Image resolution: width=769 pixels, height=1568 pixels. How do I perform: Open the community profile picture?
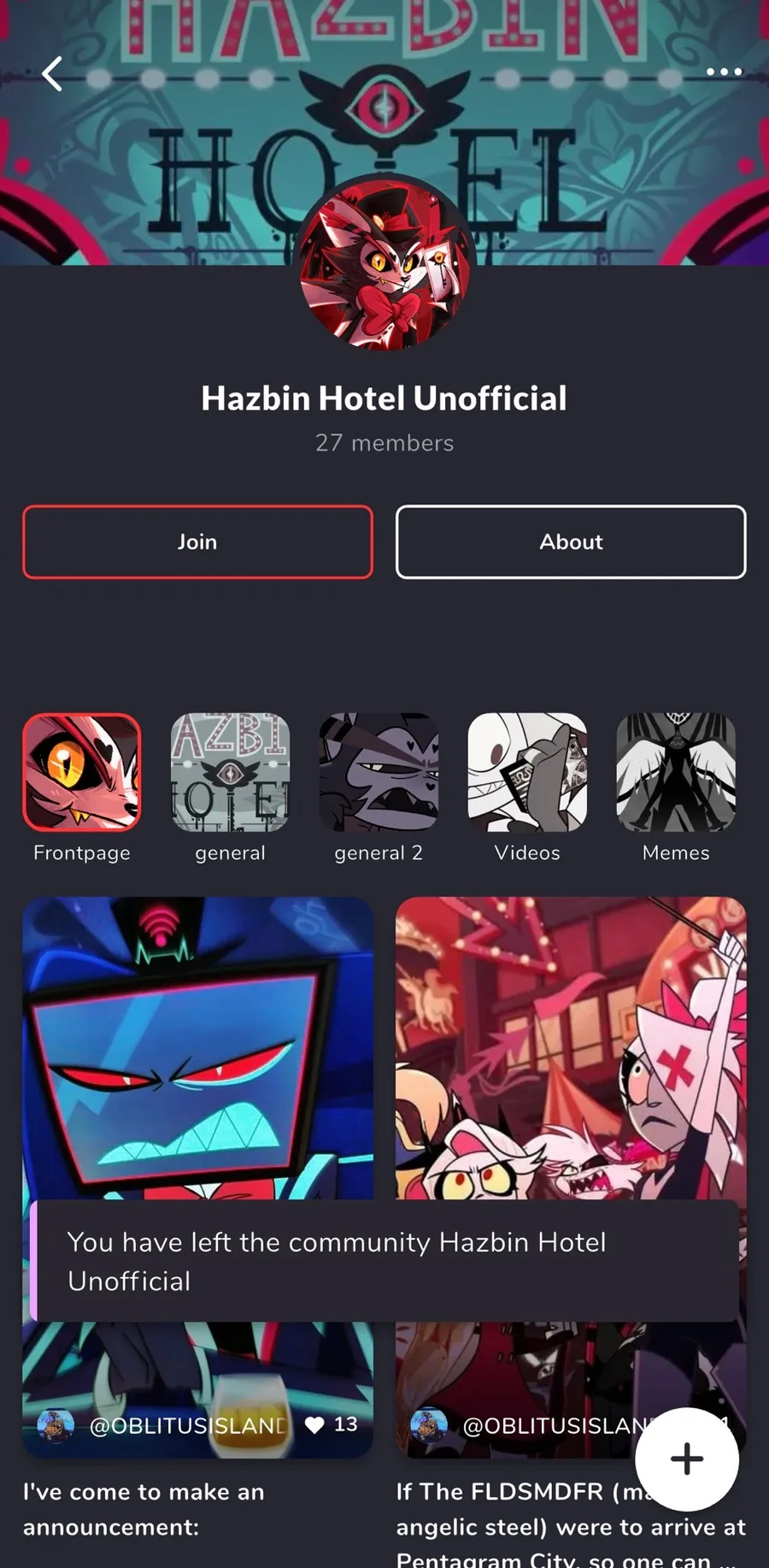(384, 262)
